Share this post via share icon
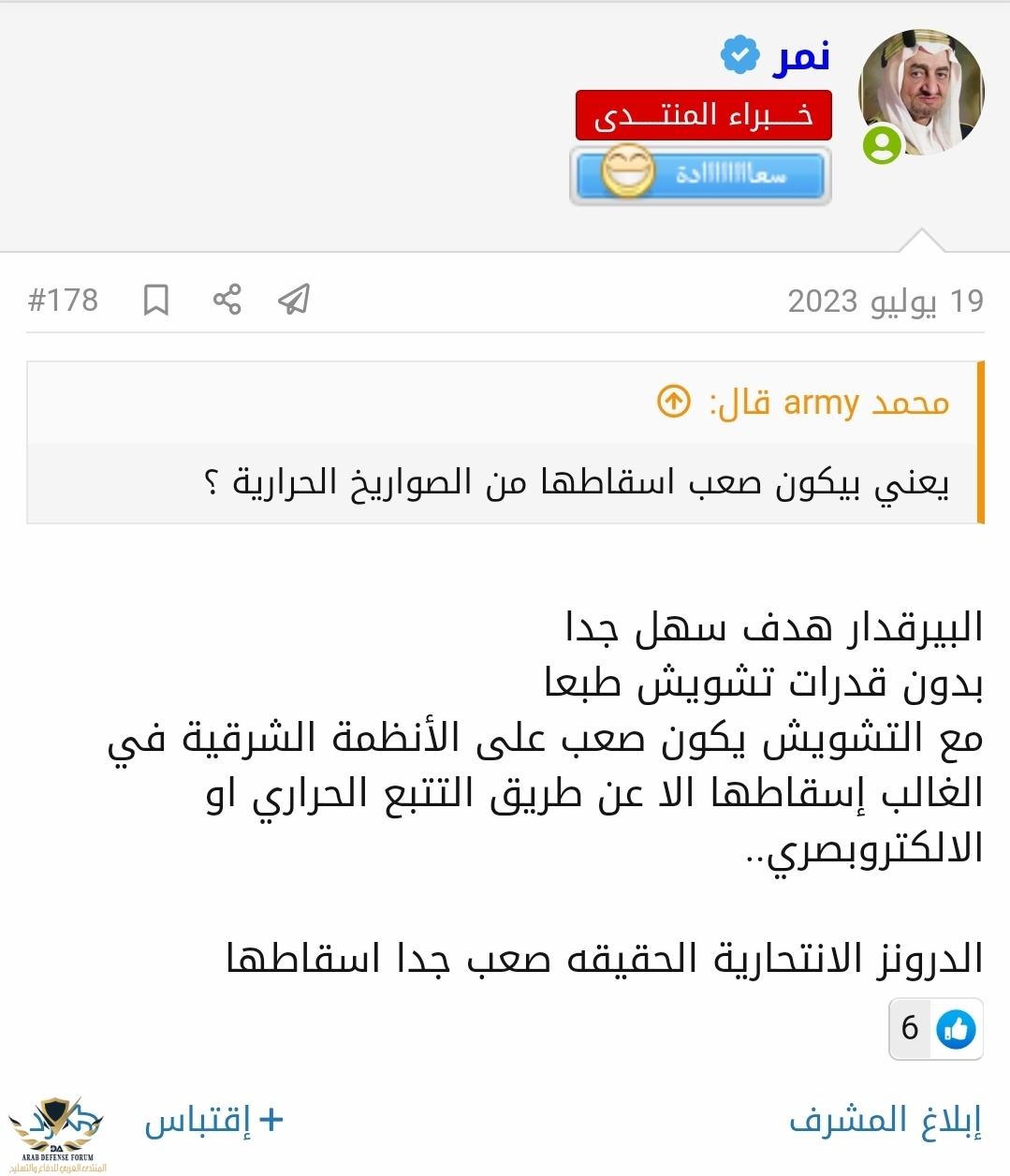 tap(227, 300)
